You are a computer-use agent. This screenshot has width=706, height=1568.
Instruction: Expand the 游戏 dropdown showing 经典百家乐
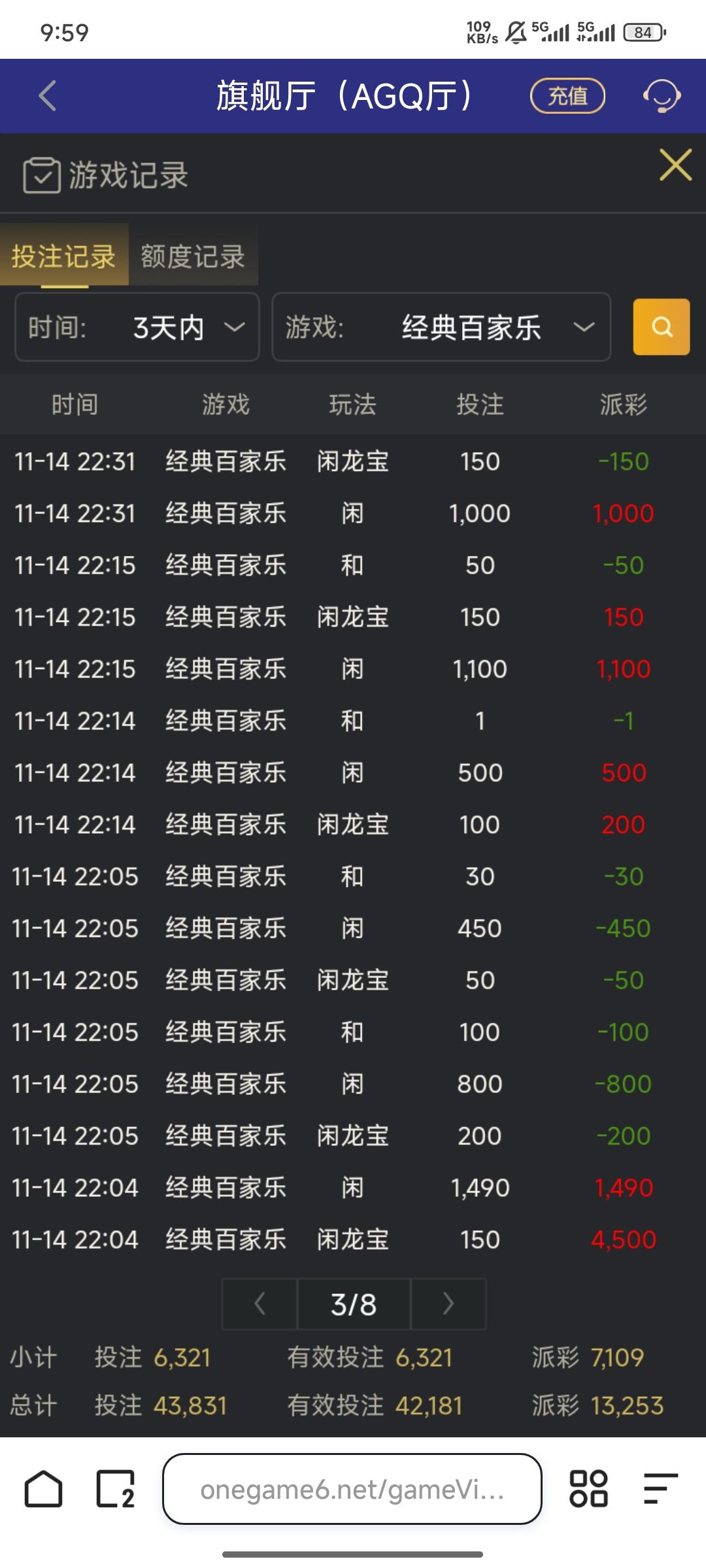(441, 327)
